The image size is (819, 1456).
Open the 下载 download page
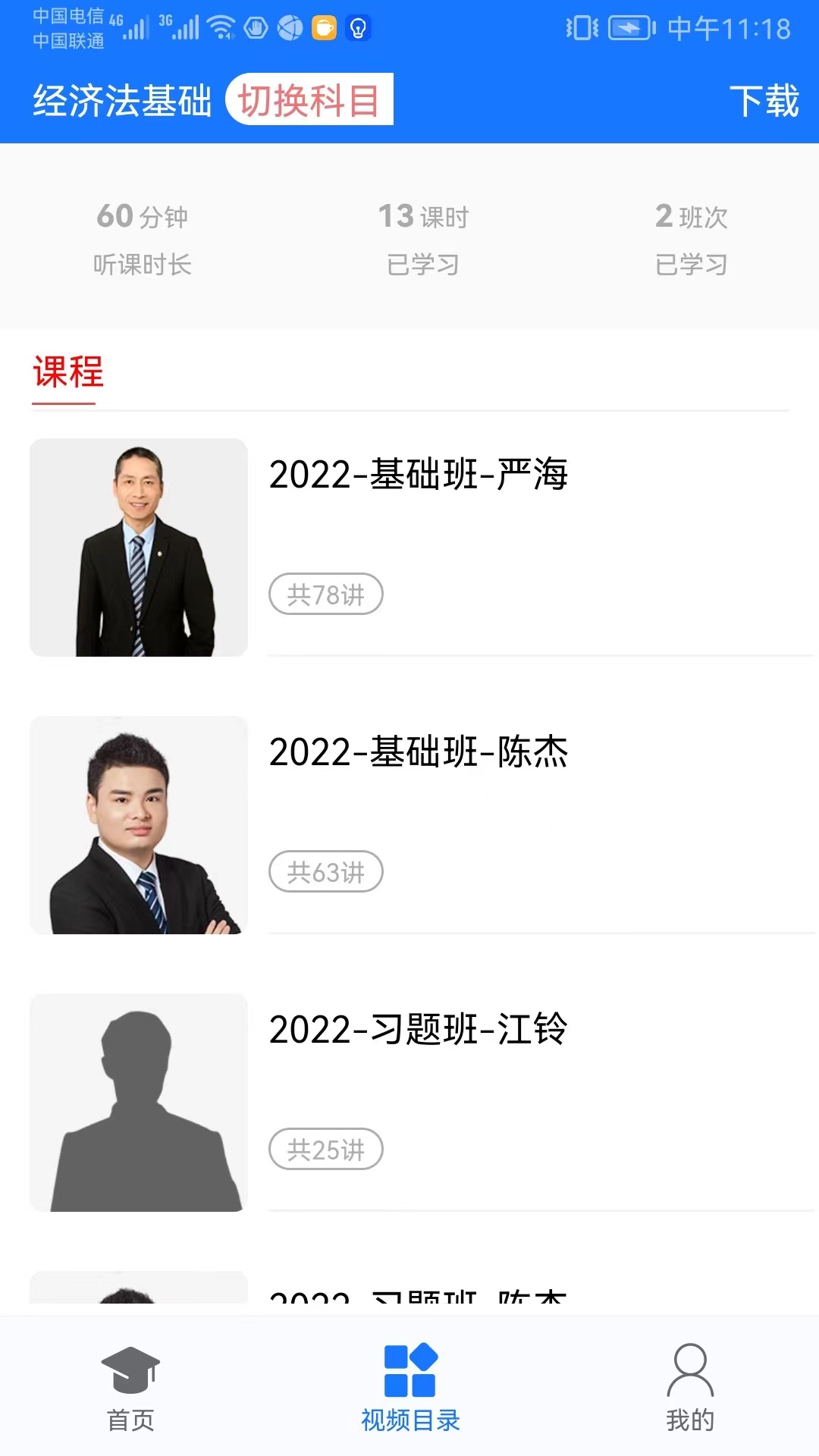click(x=763, y=101)
